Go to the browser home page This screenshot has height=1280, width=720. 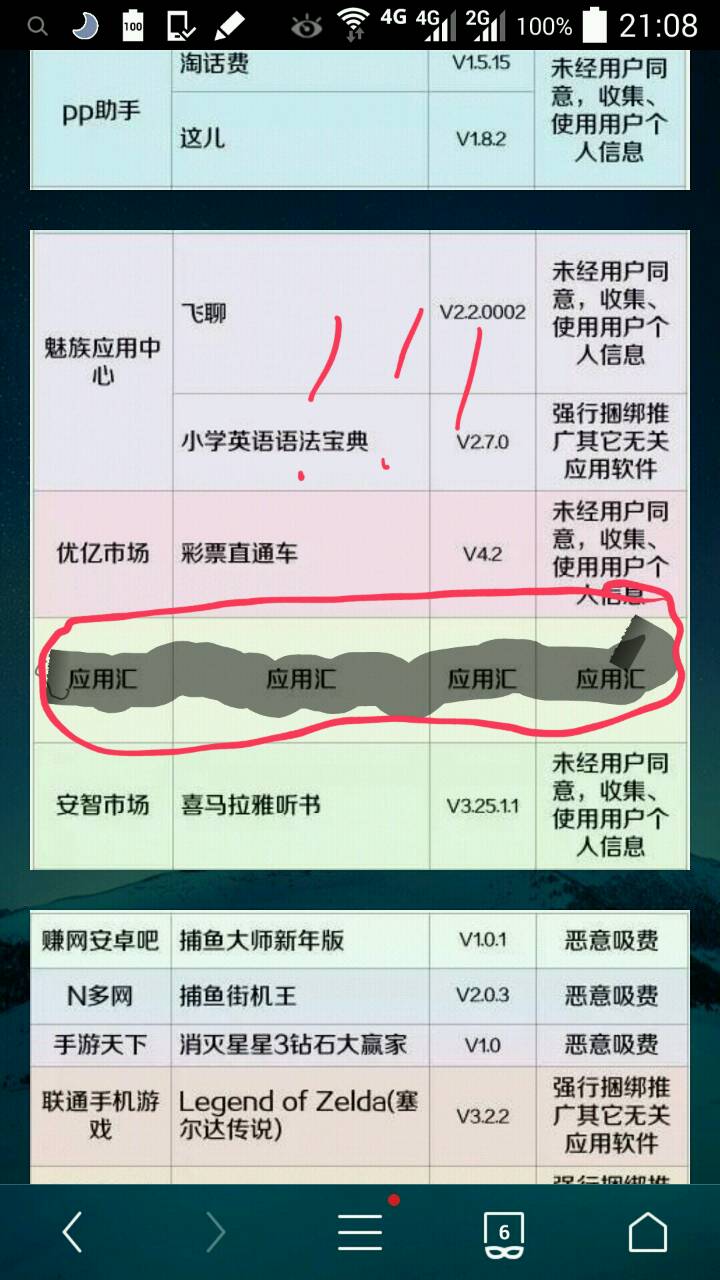[647, 1232]
